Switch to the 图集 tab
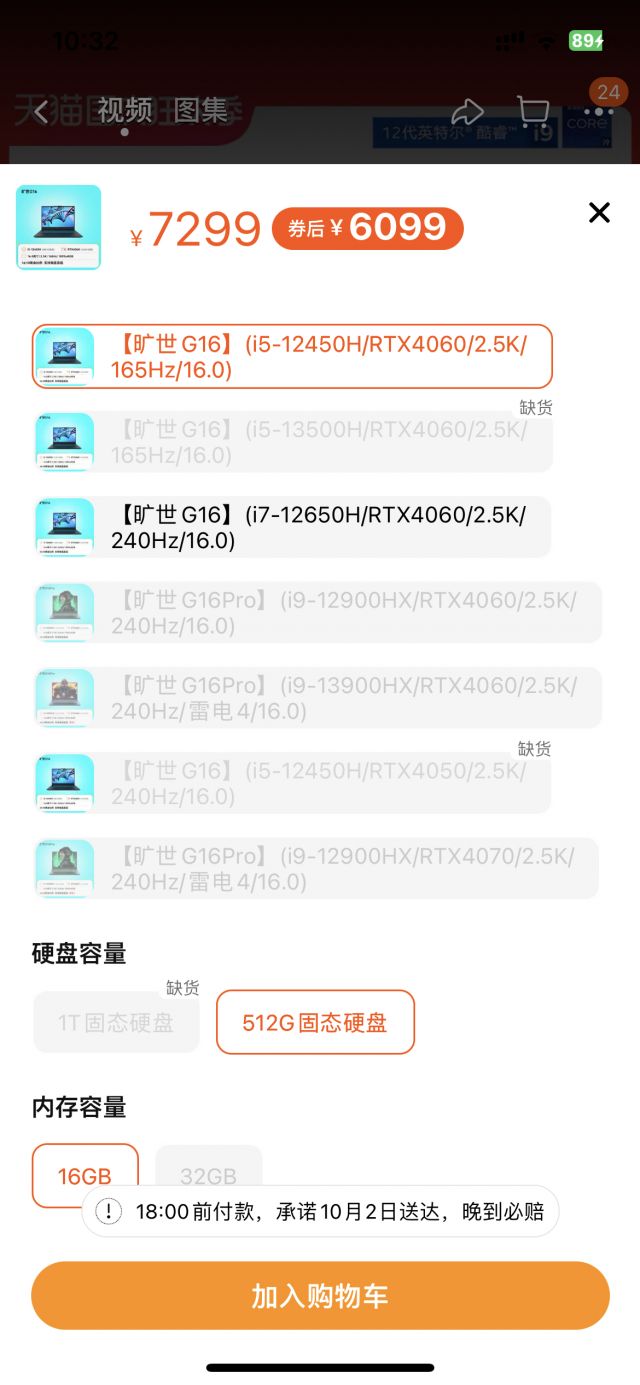Viewport: 640px width, 1385px height. [x=201, y=110]
